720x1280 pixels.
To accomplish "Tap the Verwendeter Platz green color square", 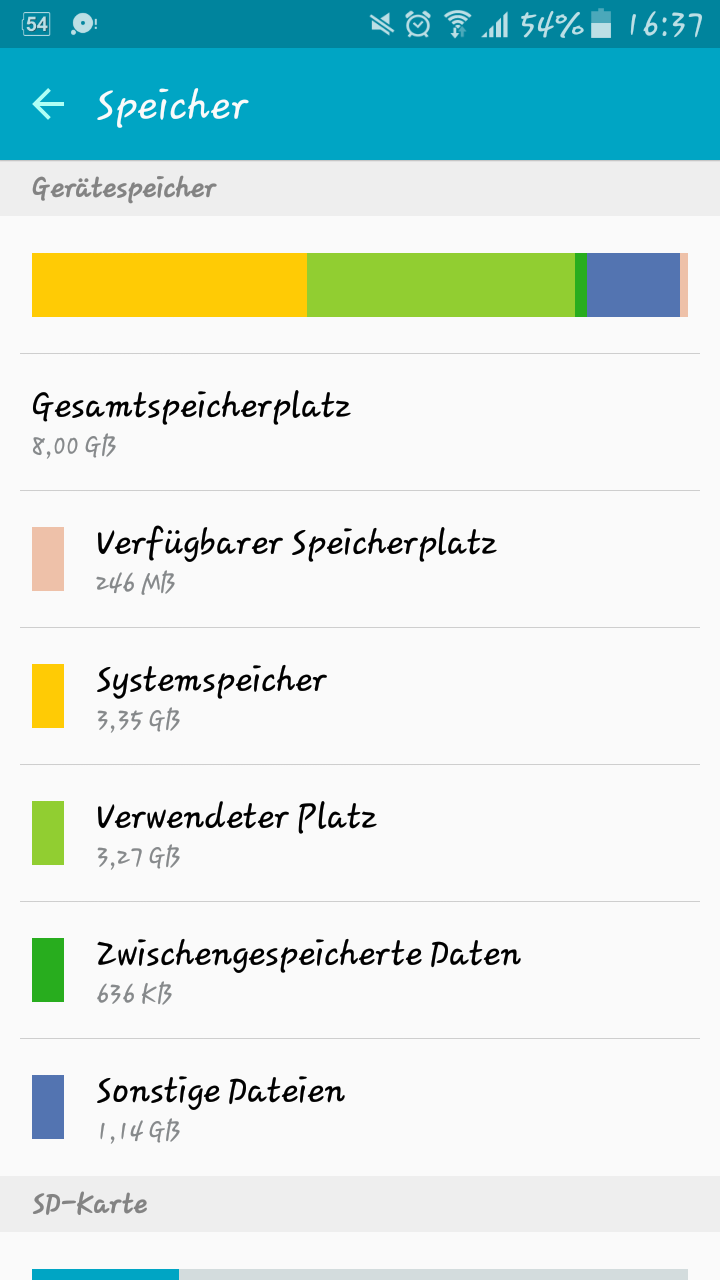I will pos(48,831).
